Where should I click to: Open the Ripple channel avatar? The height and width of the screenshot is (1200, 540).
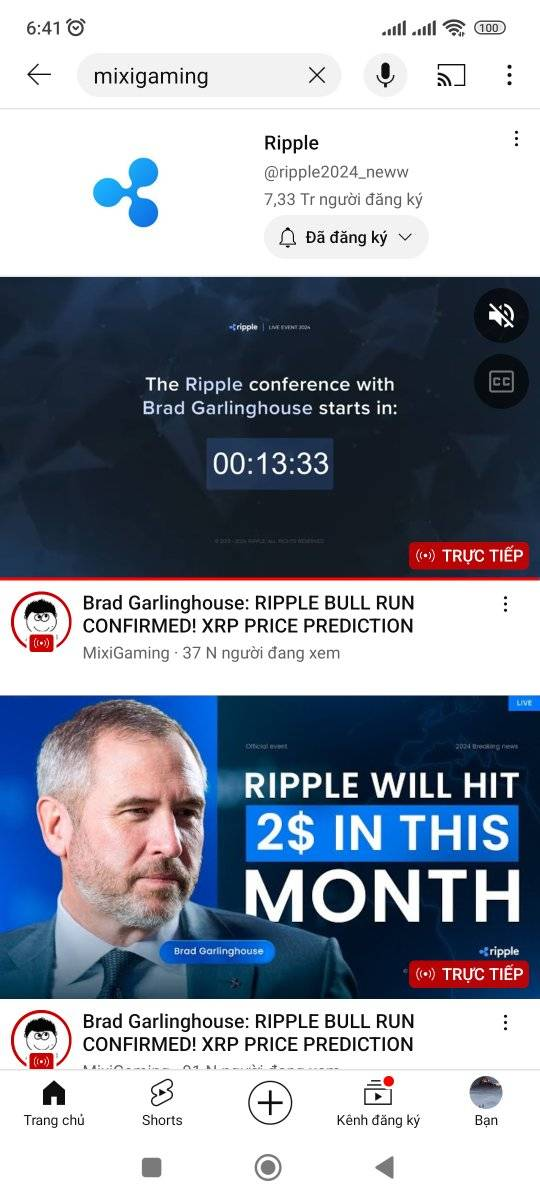point(126,192)
